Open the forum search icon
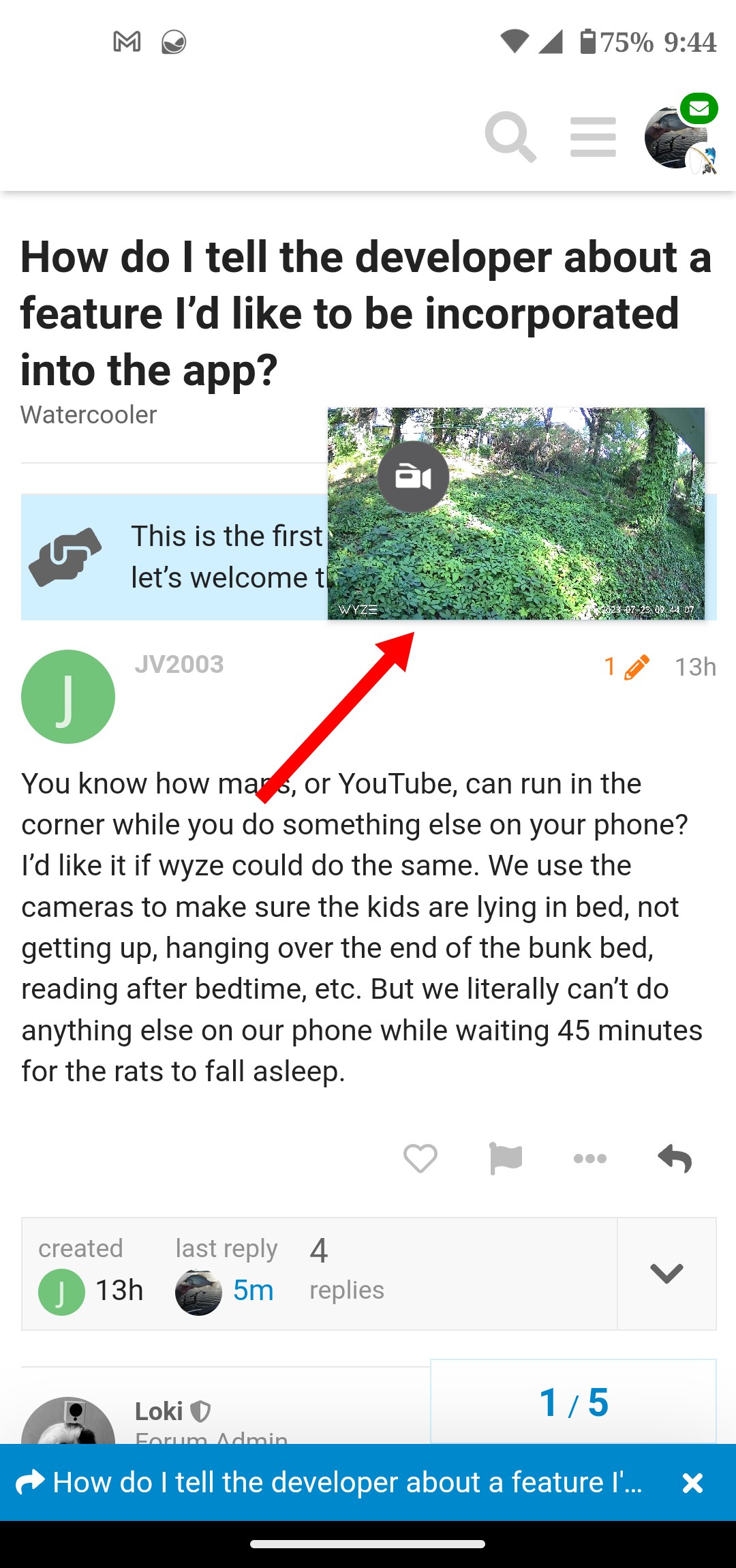736x1568 pixels. (510, 137)
